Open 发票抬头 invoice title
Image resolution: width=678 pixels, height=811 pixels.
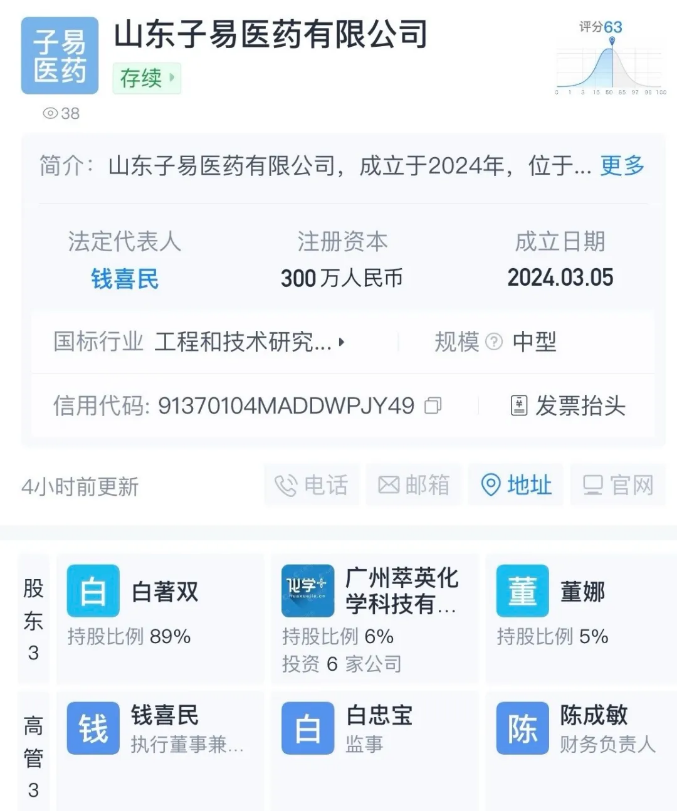click(x=568, y=406)
